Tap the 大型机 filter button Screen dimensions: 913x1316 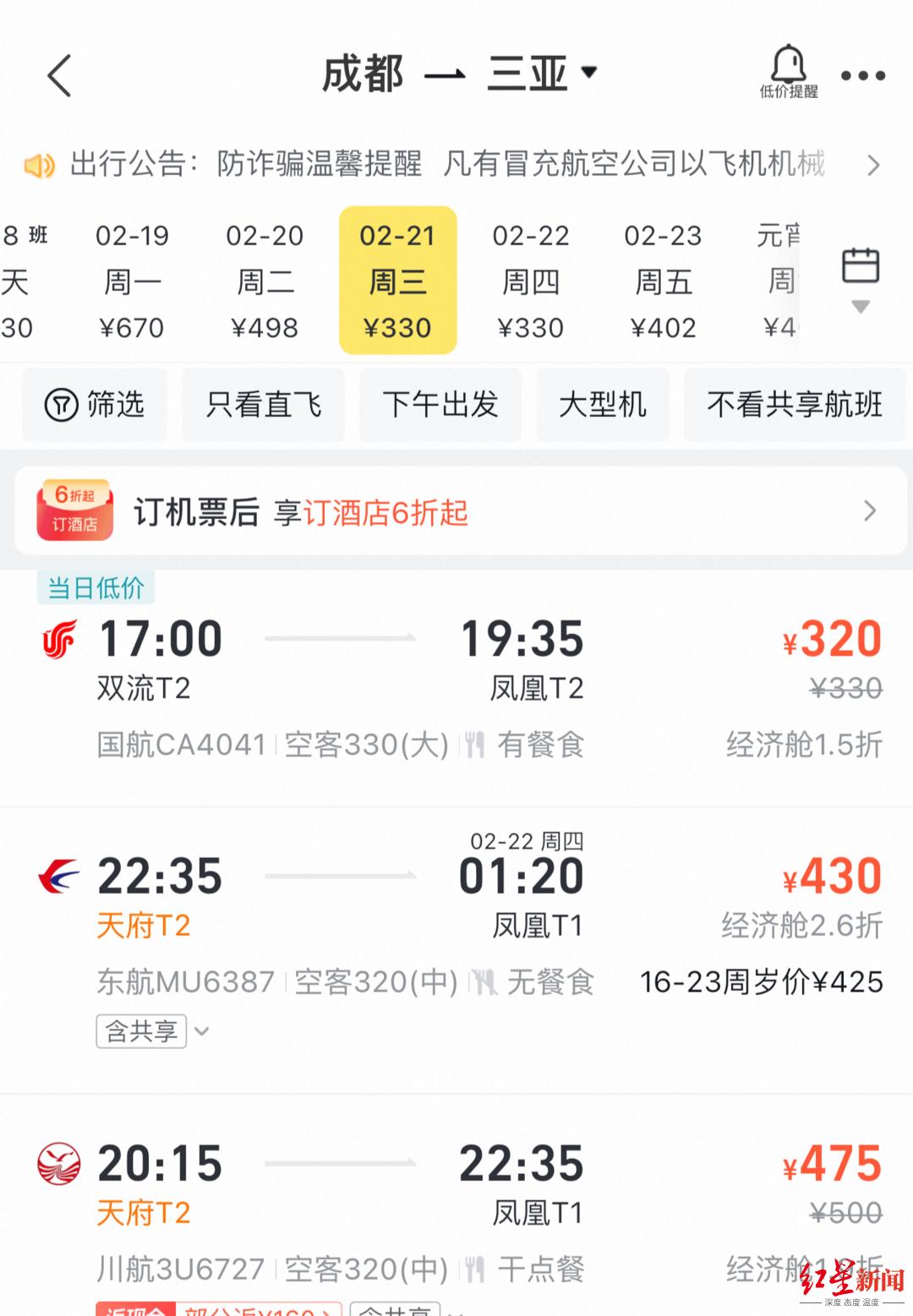603,405
